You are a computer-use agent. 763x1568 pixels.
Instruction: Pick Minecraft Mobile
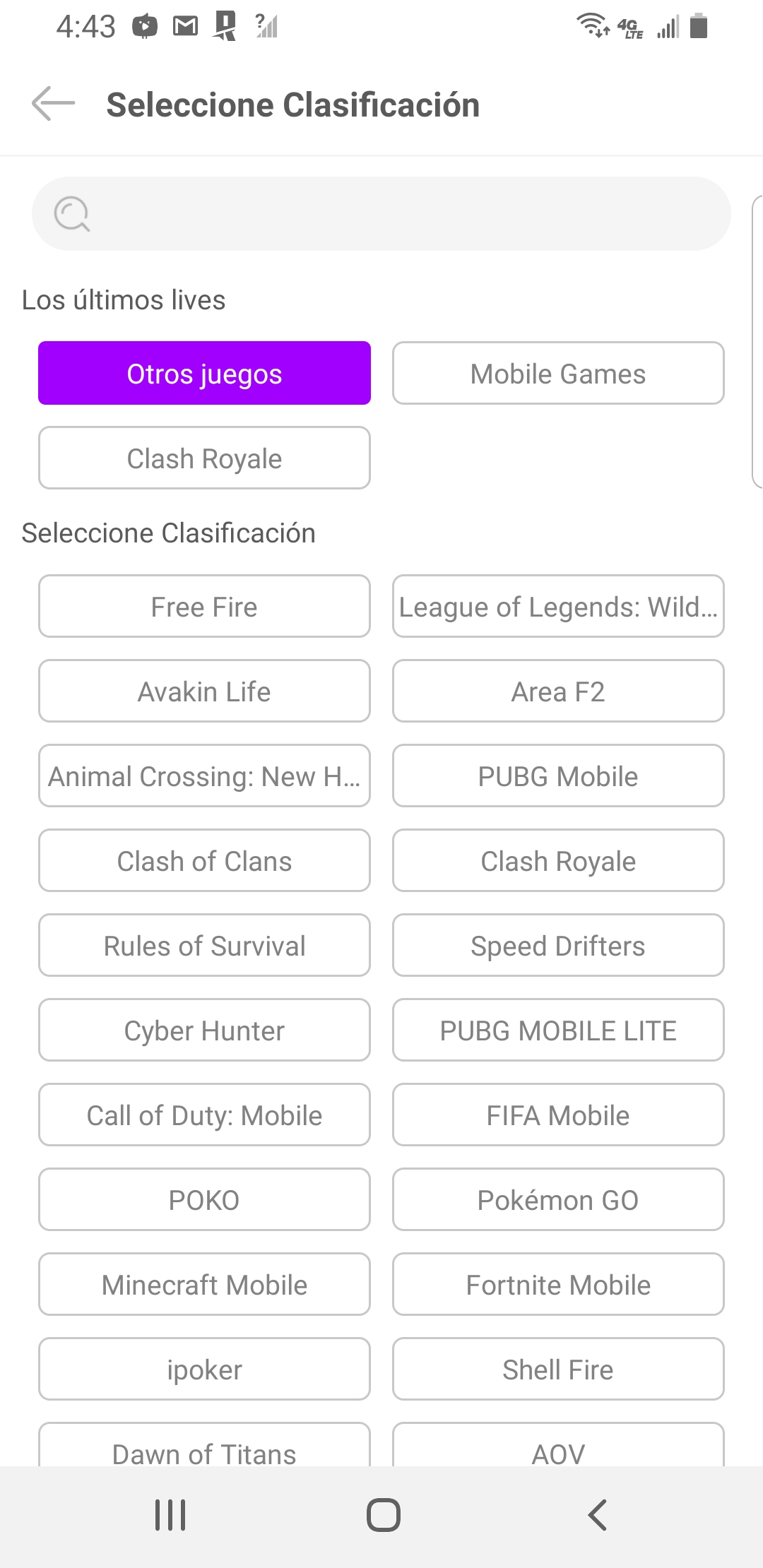[x=204, y=1284]
